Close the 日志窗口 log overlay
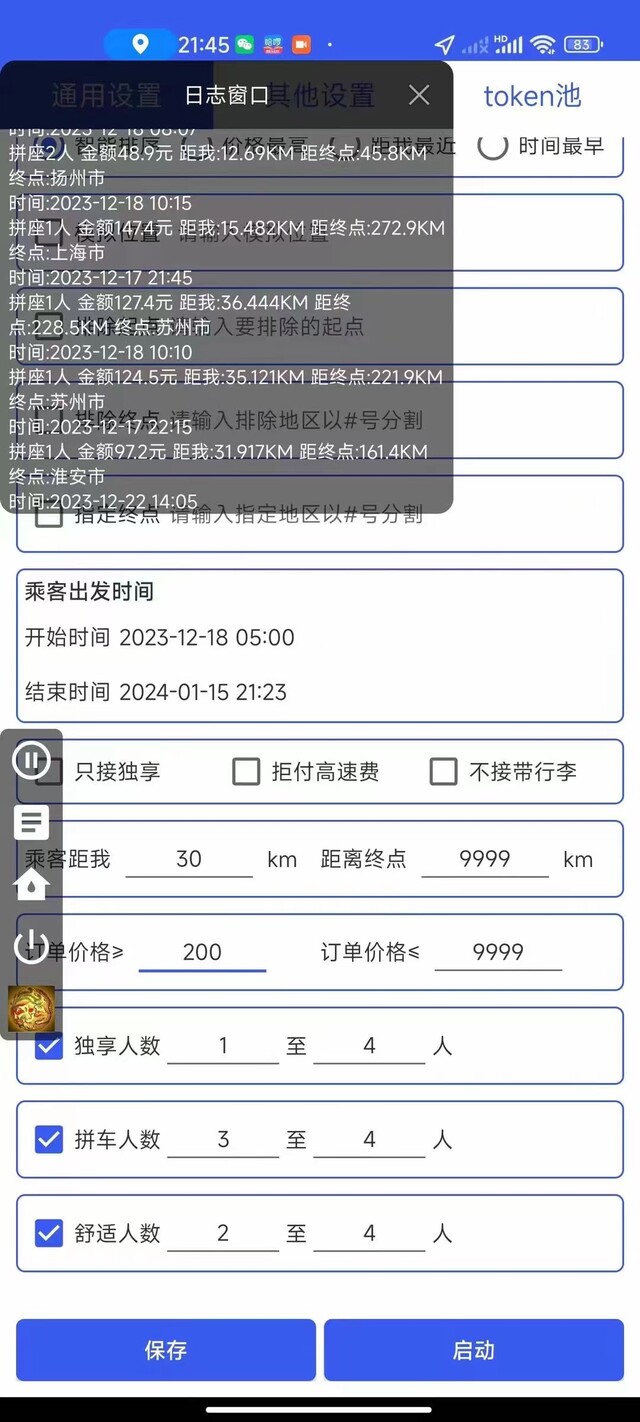The height and width of the screenshot is (1422, 640). [x=419, y=95]
